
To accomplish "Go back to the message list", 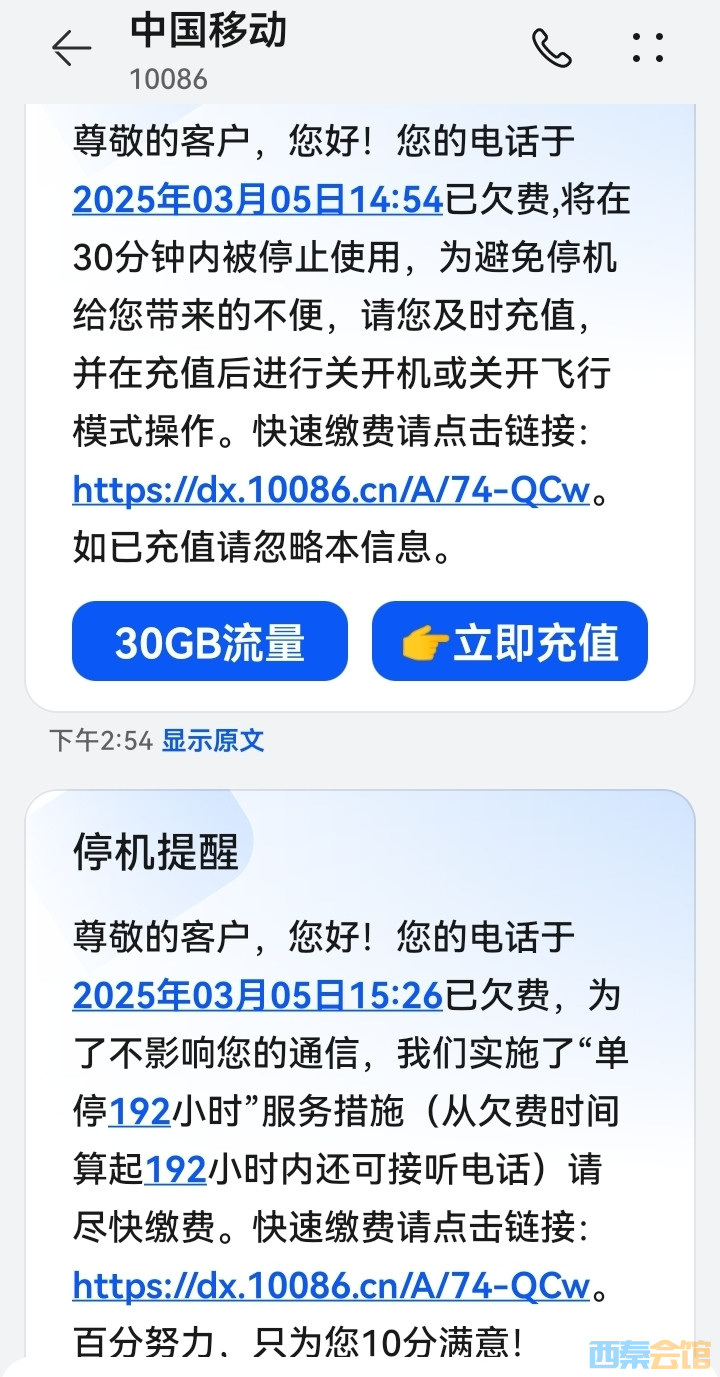I will 71,47.
